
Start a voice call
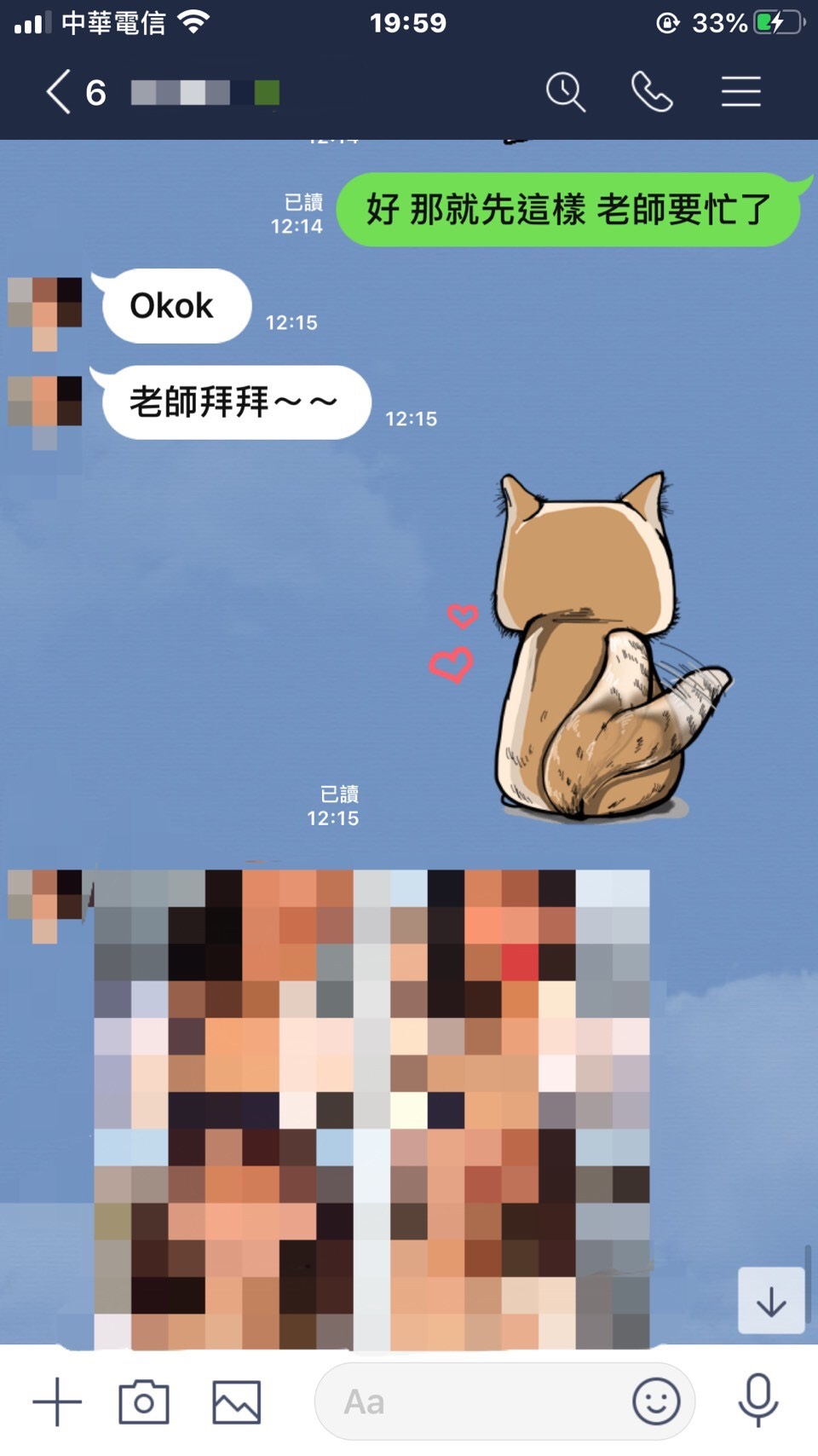coord(652,92)
